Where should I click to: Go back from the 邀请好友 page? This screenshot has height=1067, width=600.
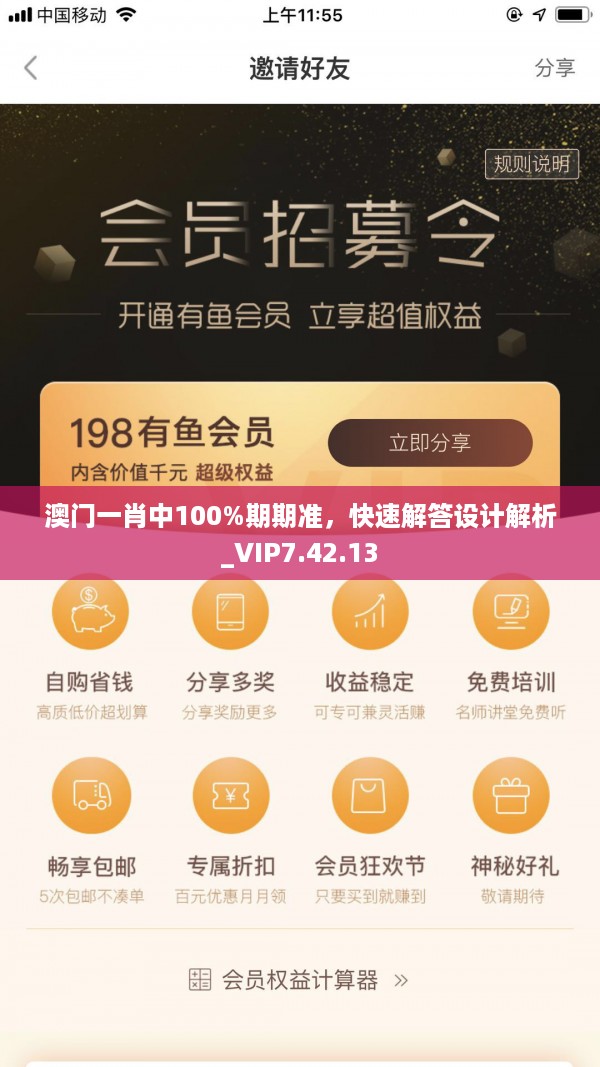tap(31, 69)
